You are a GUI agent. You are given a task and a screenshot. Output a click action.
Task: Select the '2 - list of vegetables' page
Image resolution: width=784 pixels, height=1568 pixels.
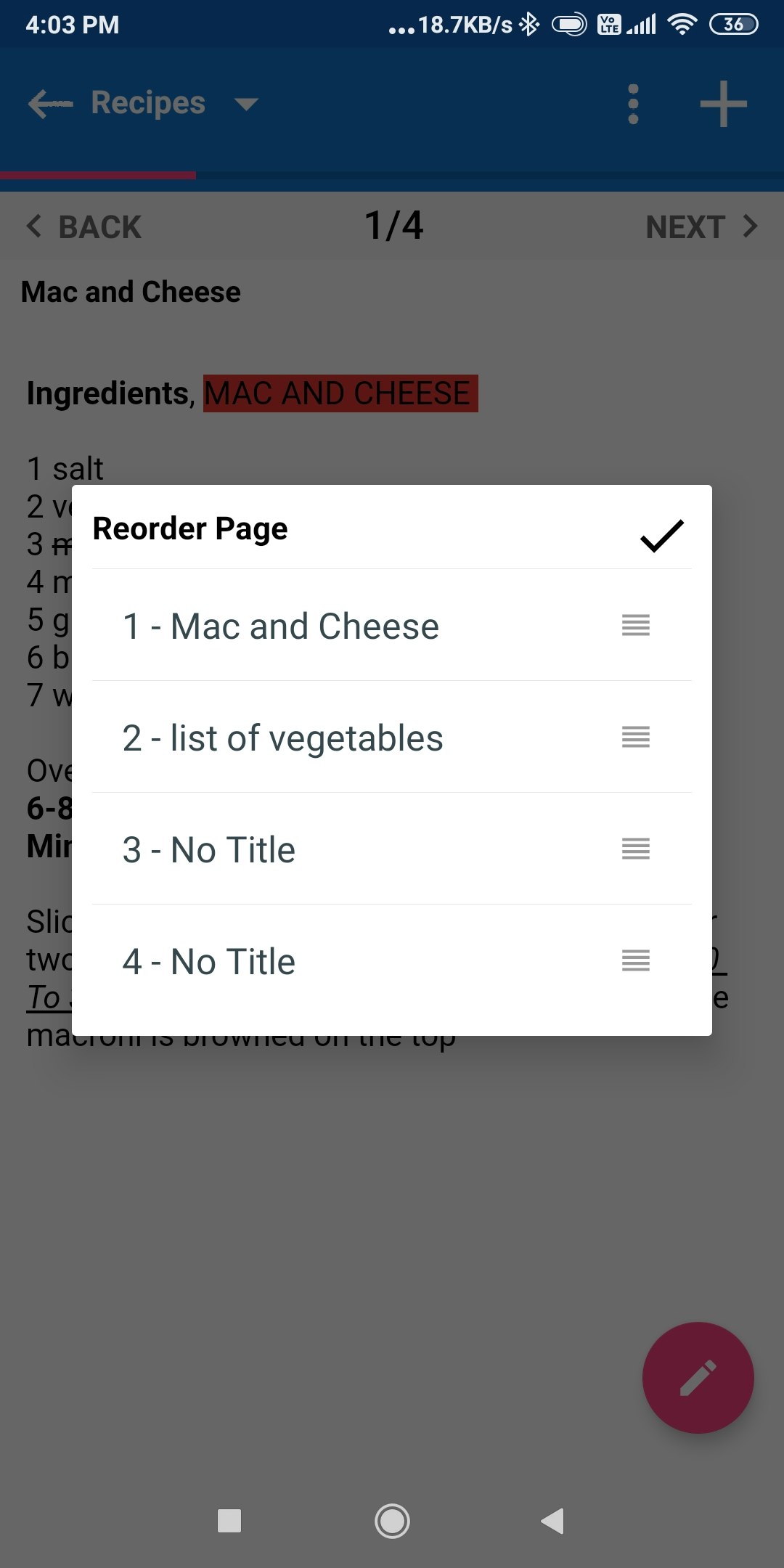coord(282,738)
